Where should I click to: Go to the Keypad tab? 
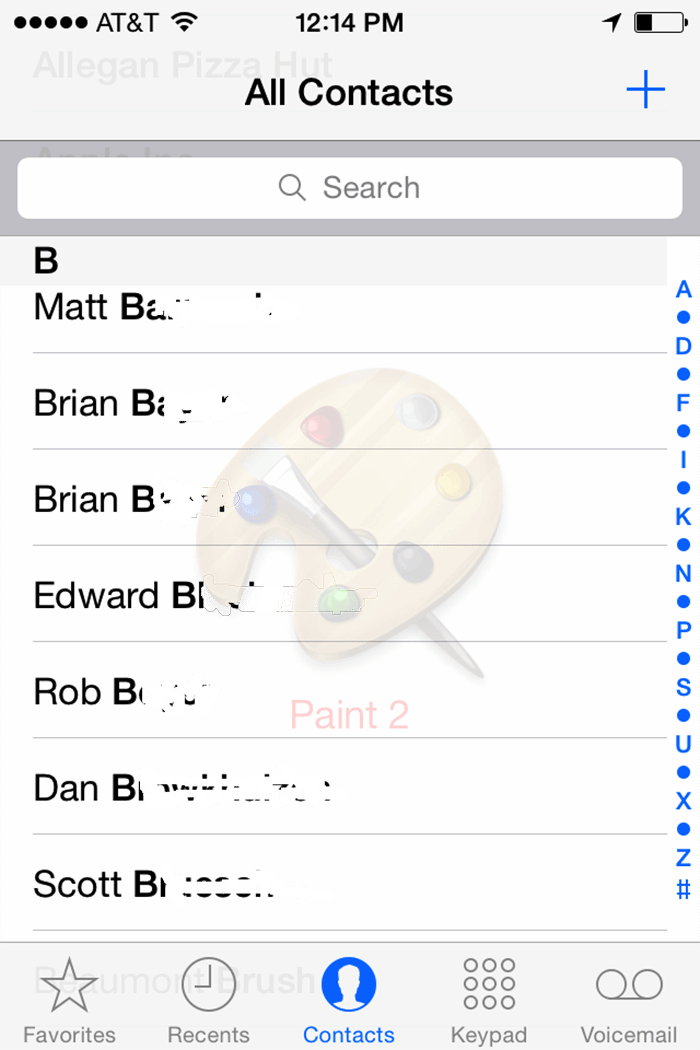click(x=489, y=1000)
